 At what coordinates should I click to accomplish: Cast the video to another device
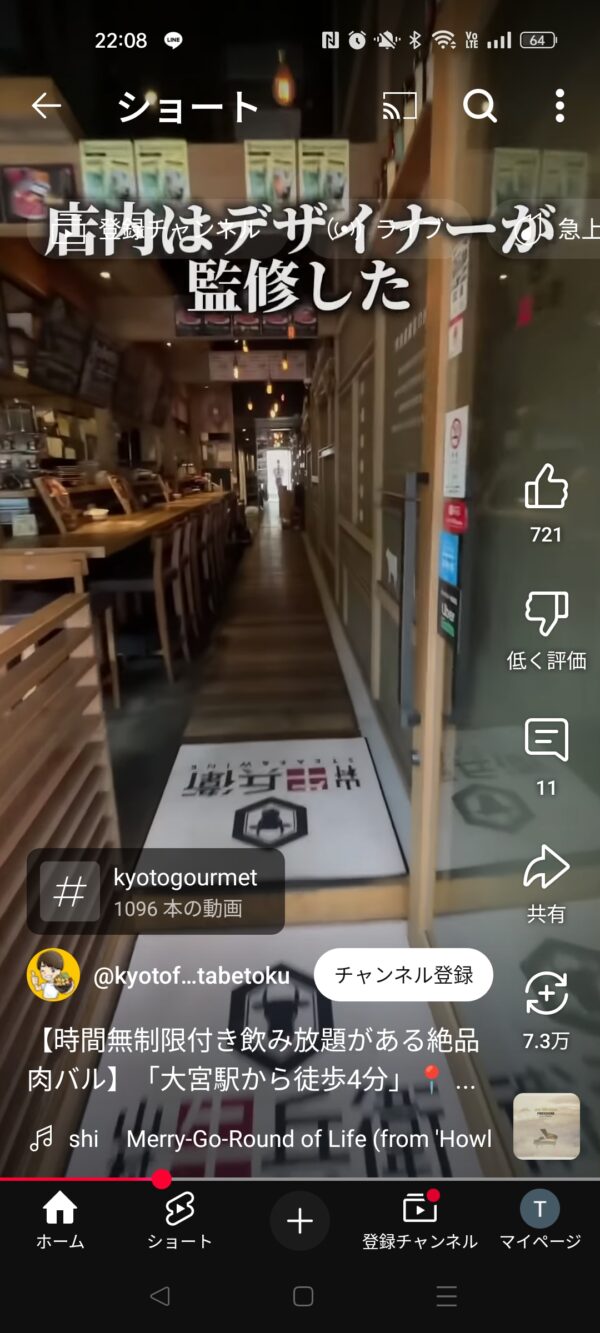(x=400, y=106)
